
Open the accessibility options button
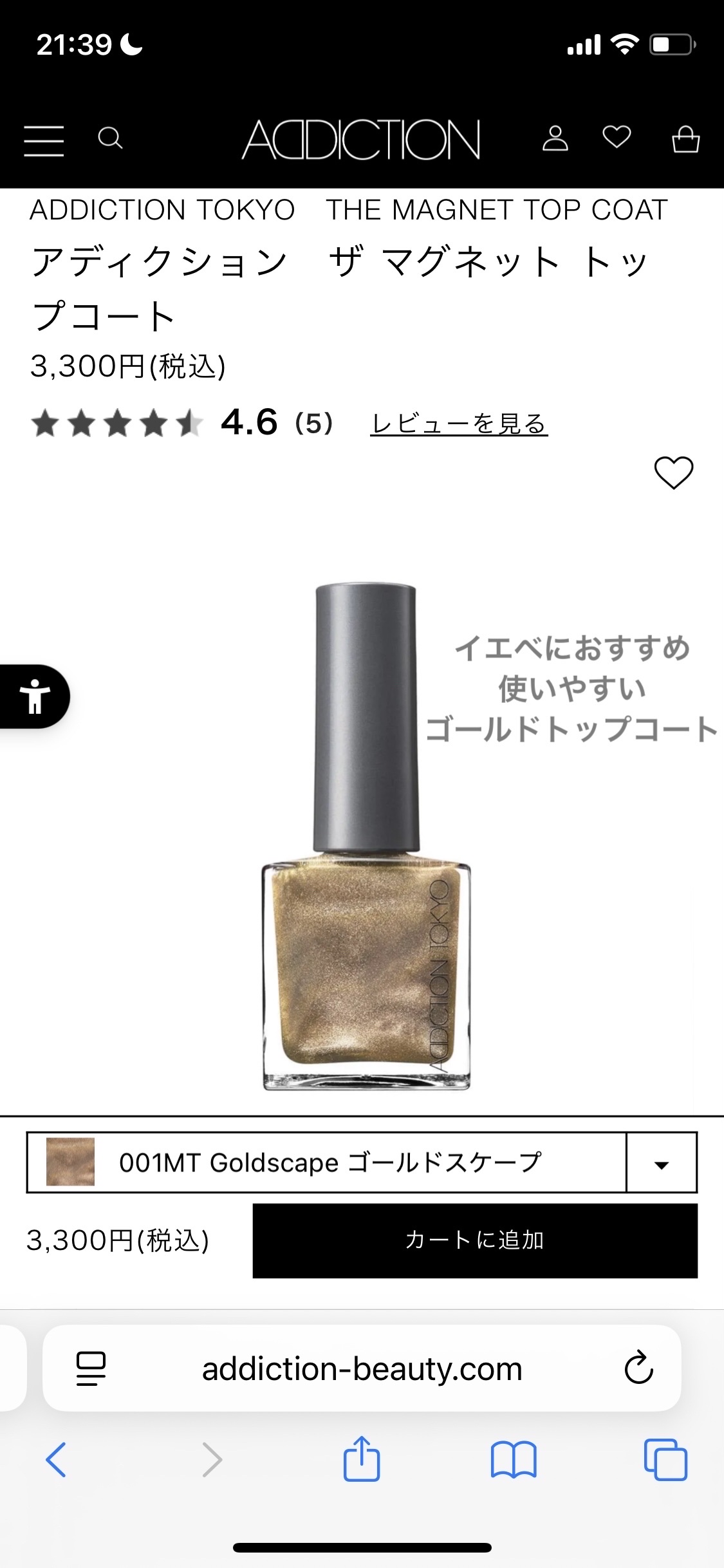pyautogui.click(x=35, y=696)
